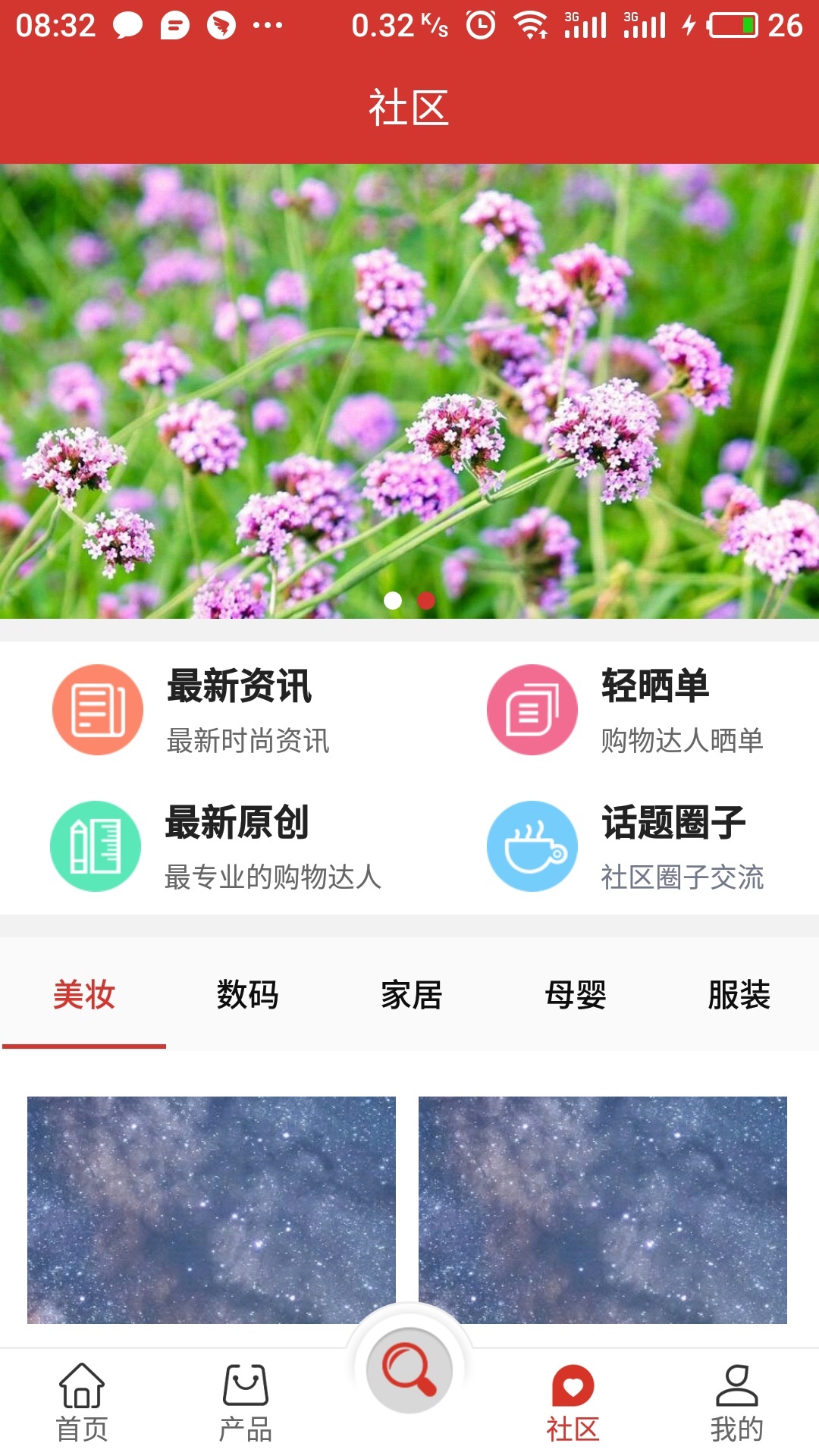Switch to the 数码 category tab
The height and width of the screenshot is (1456, 819).
pos(247,996)
